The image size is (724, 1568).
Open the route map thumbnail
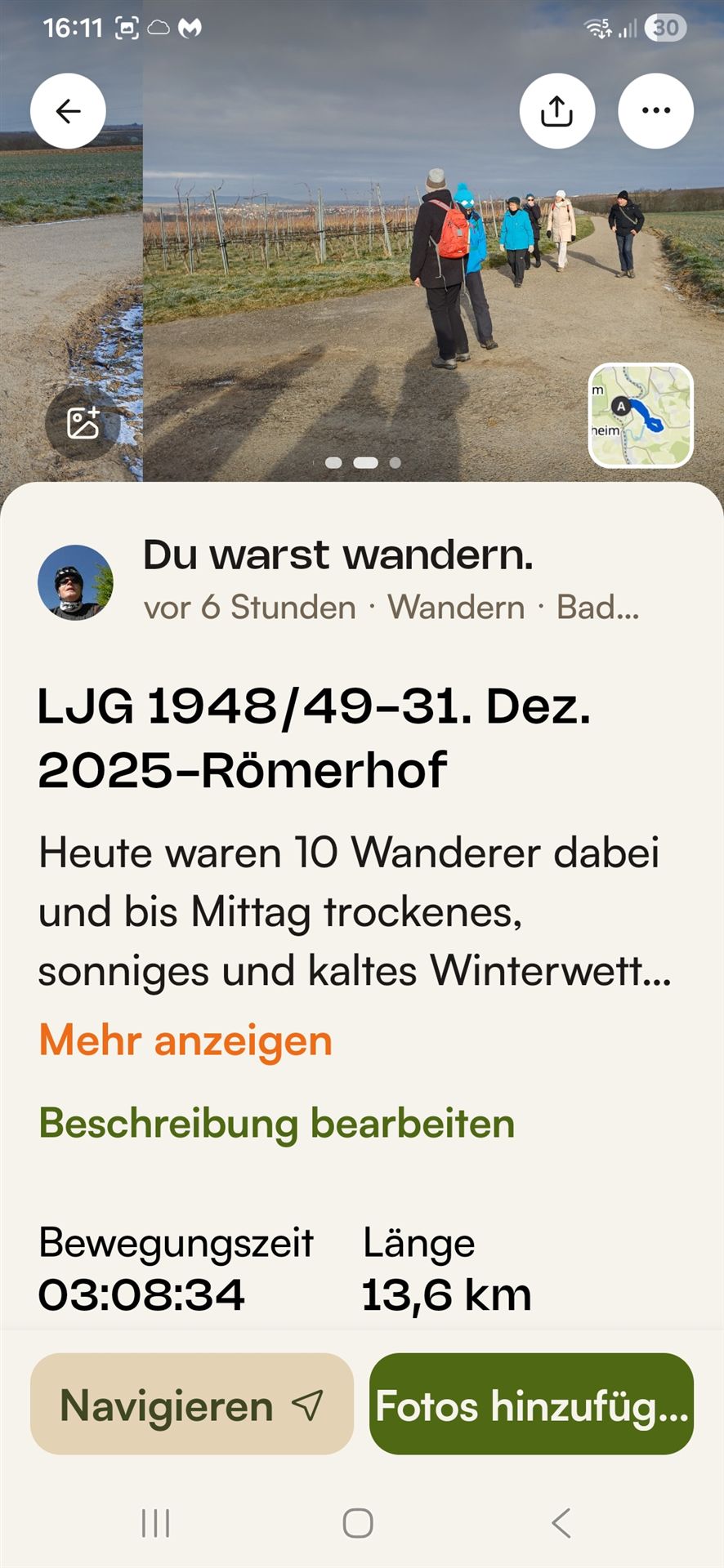641,416
